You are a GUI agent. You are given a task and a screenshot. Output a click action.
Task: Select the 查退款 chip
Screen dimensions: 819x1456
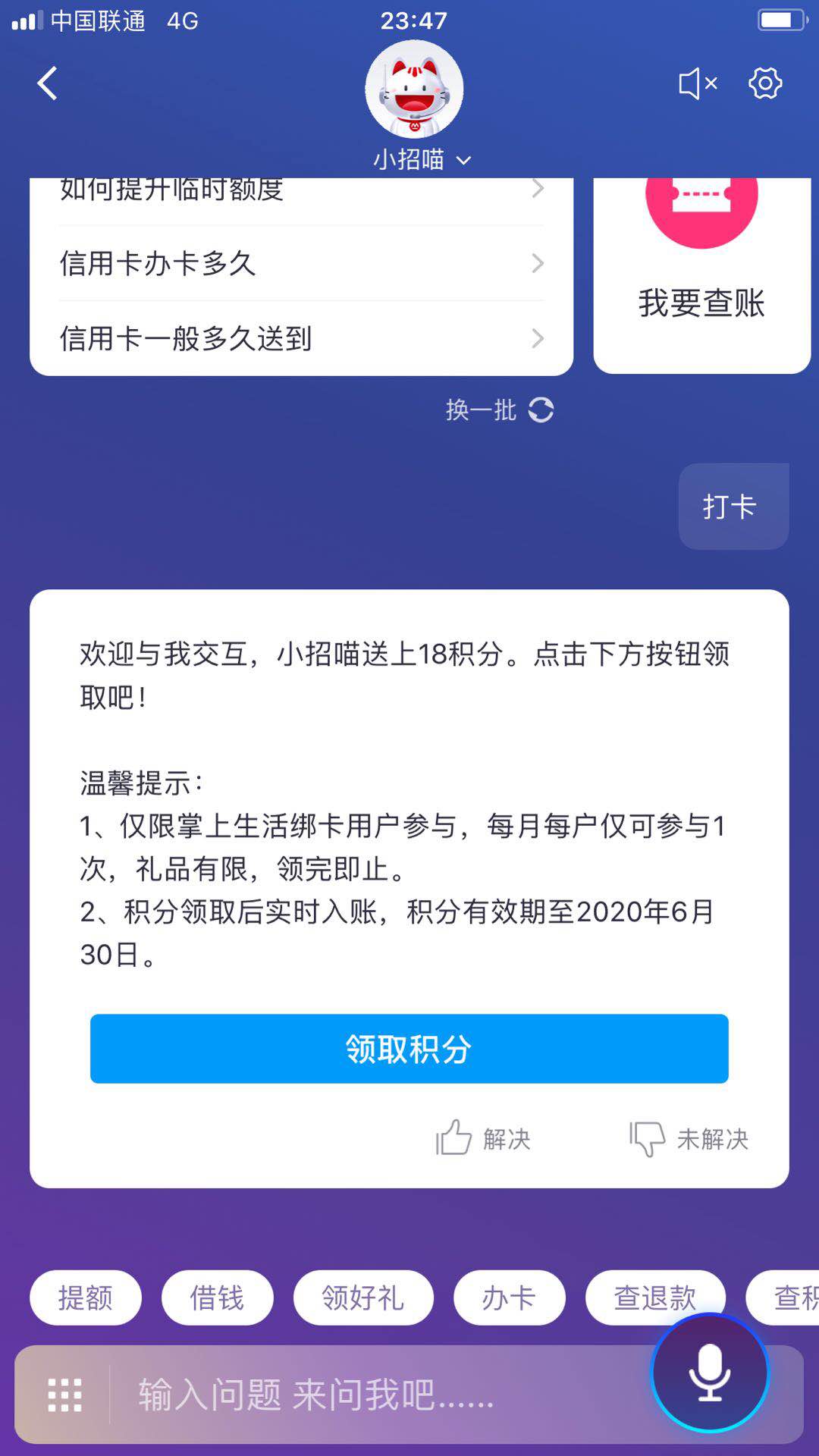click(x=655, y=1298)
